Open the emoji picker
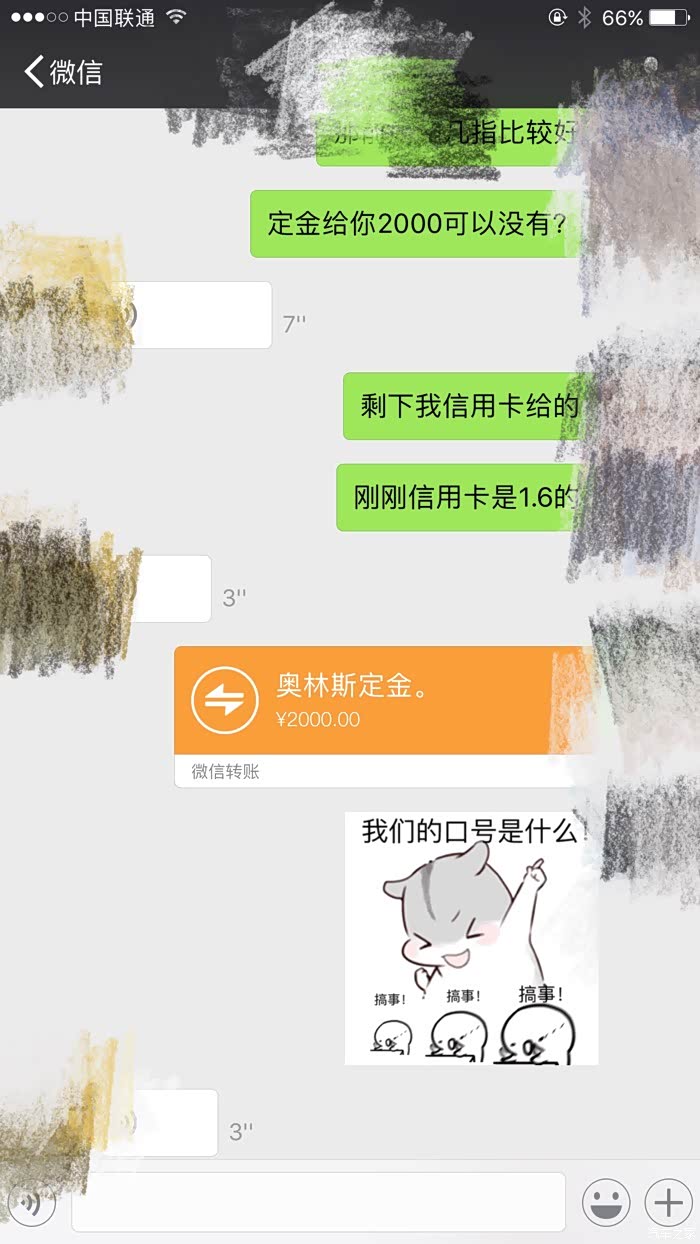 click(x=606, y=1202)
